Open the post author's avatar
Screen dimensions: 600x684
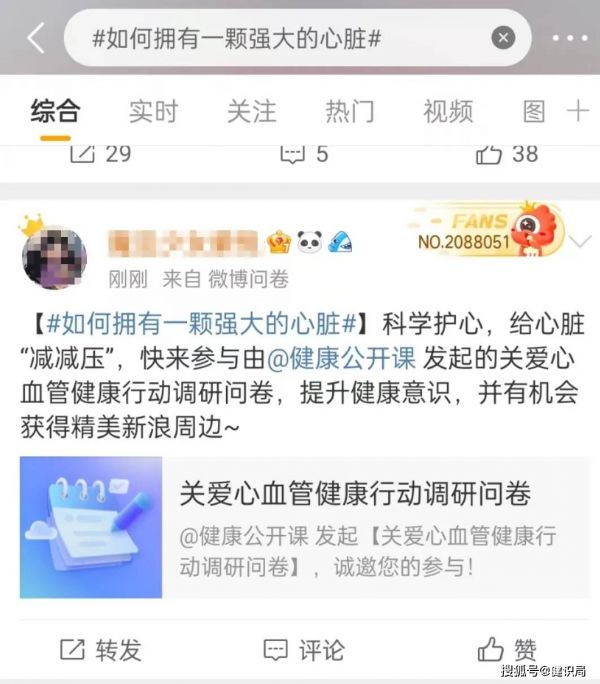(54, 256)
